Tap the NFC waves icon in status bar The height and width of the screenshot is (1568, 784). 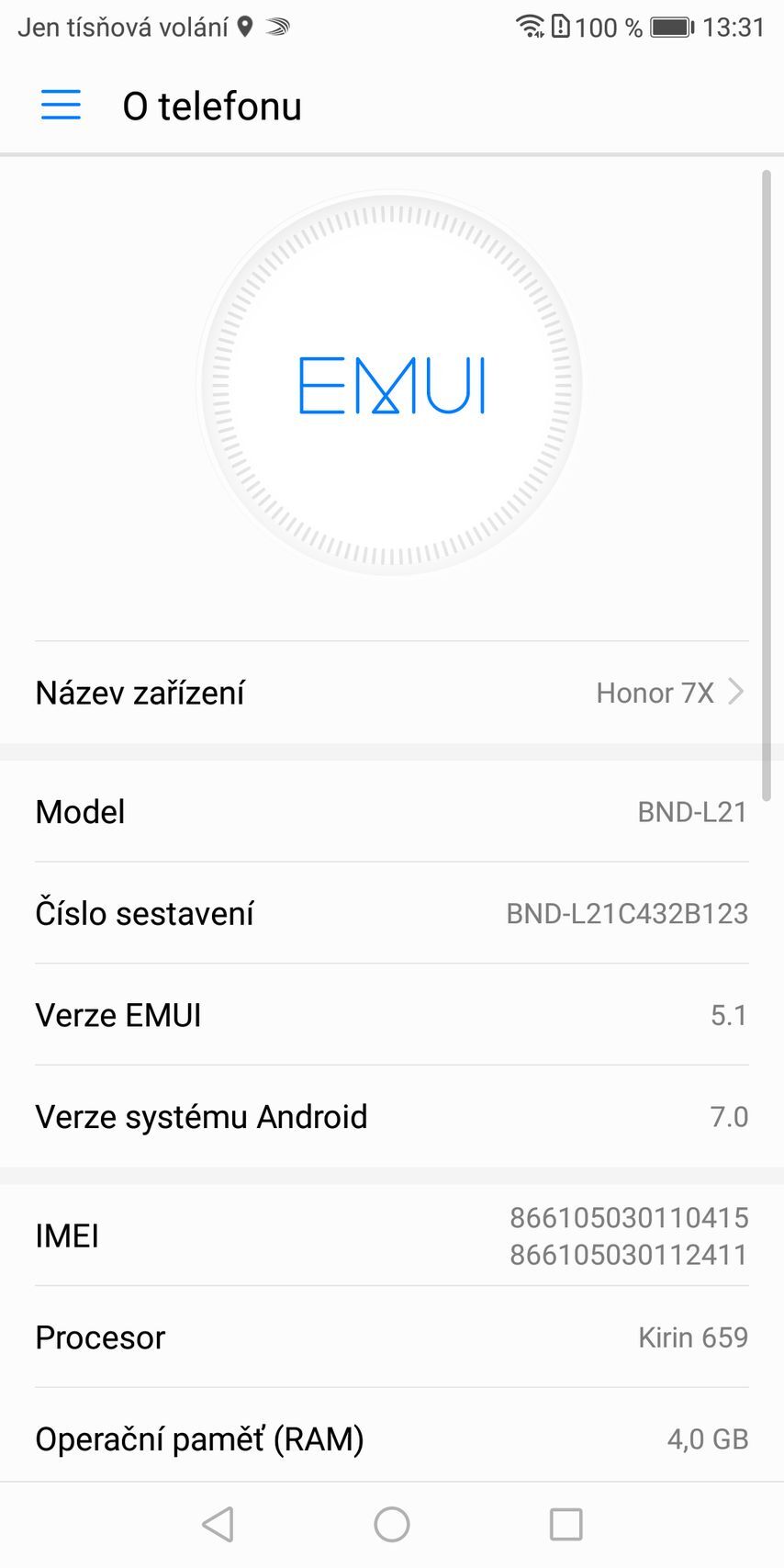coord(278,27)
